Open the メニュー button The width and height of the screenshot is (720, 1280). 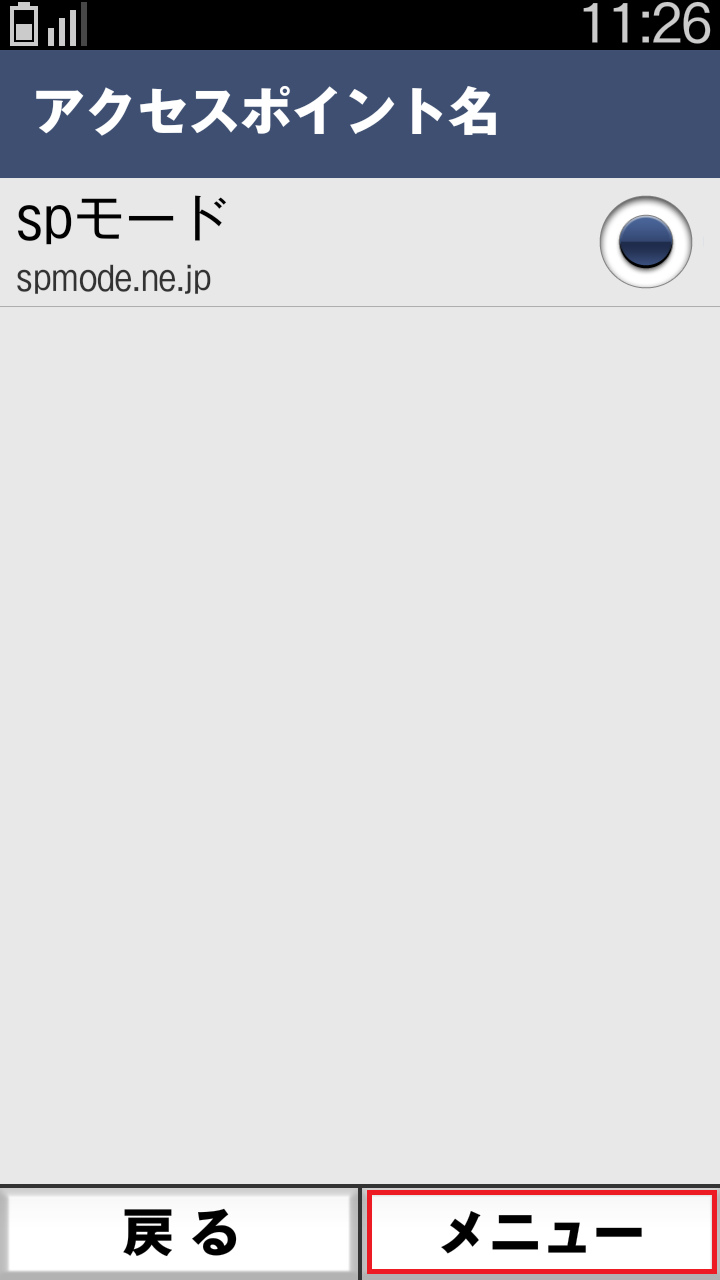[541, 1232]
